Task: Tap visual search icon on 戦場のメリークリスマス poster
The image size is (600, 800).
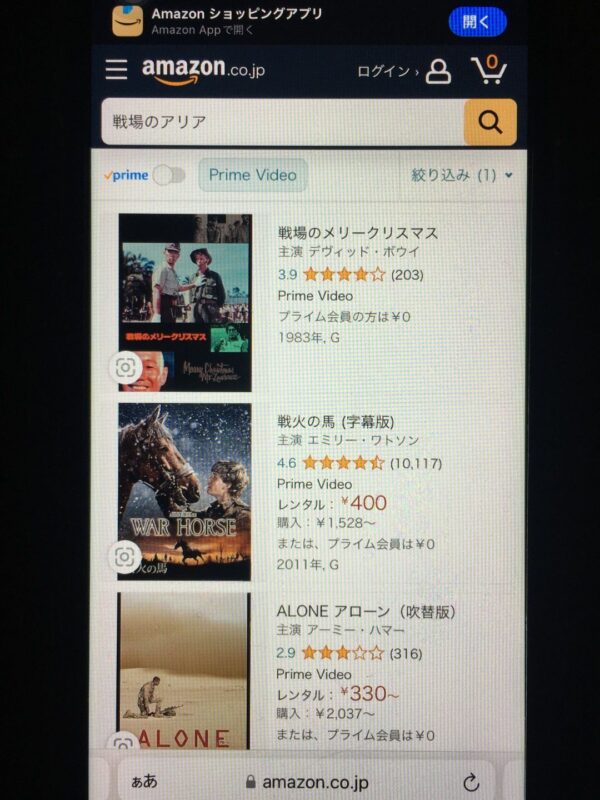Action: coord(125,368)
